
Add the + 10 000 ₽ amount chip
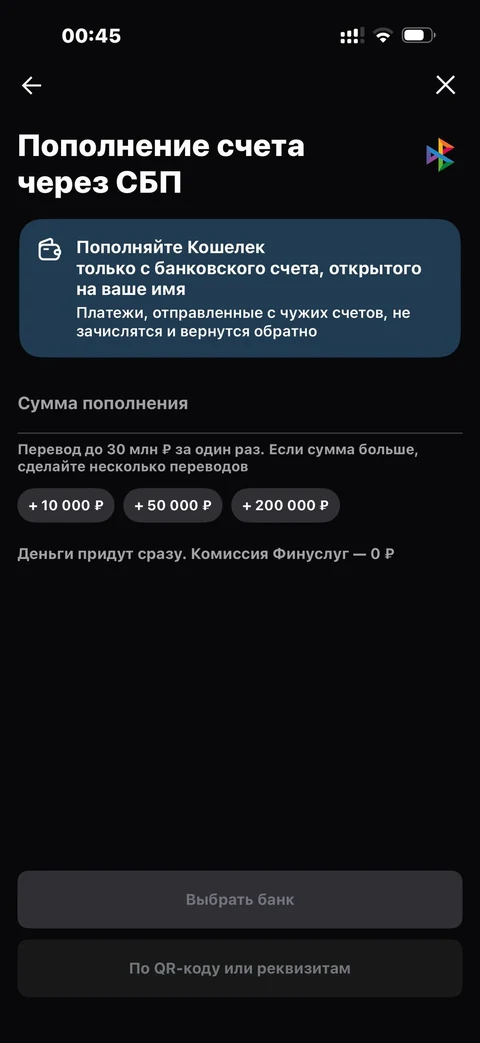(x=66, y=506)
